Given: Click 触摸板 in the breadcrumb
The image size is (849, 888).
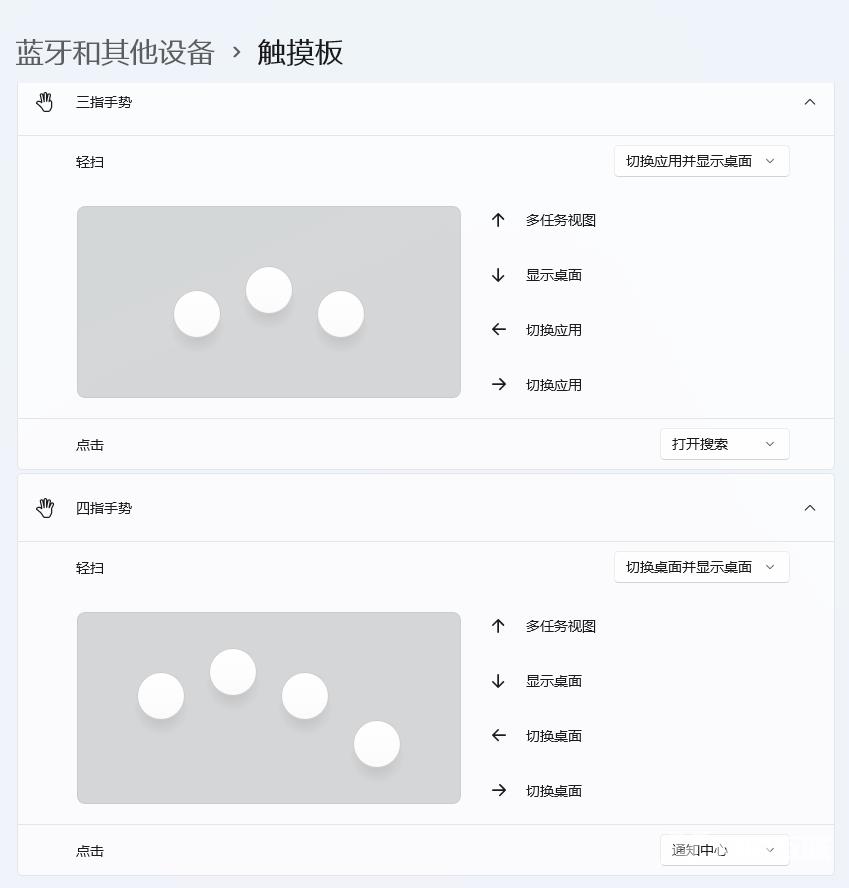Looking at the screenshot, I should 299,54.
